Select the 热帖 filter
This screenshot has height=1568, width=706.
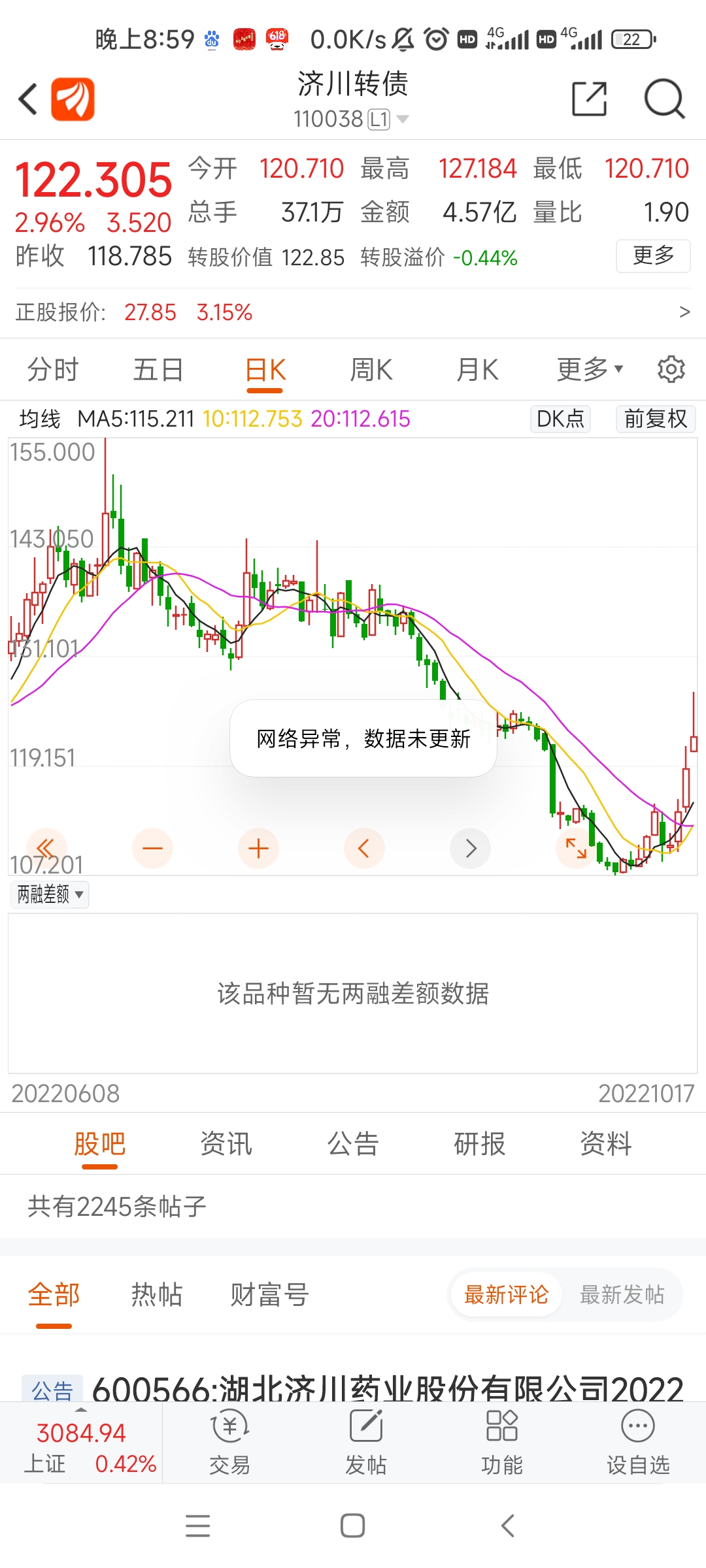[x=156, y=1294]
